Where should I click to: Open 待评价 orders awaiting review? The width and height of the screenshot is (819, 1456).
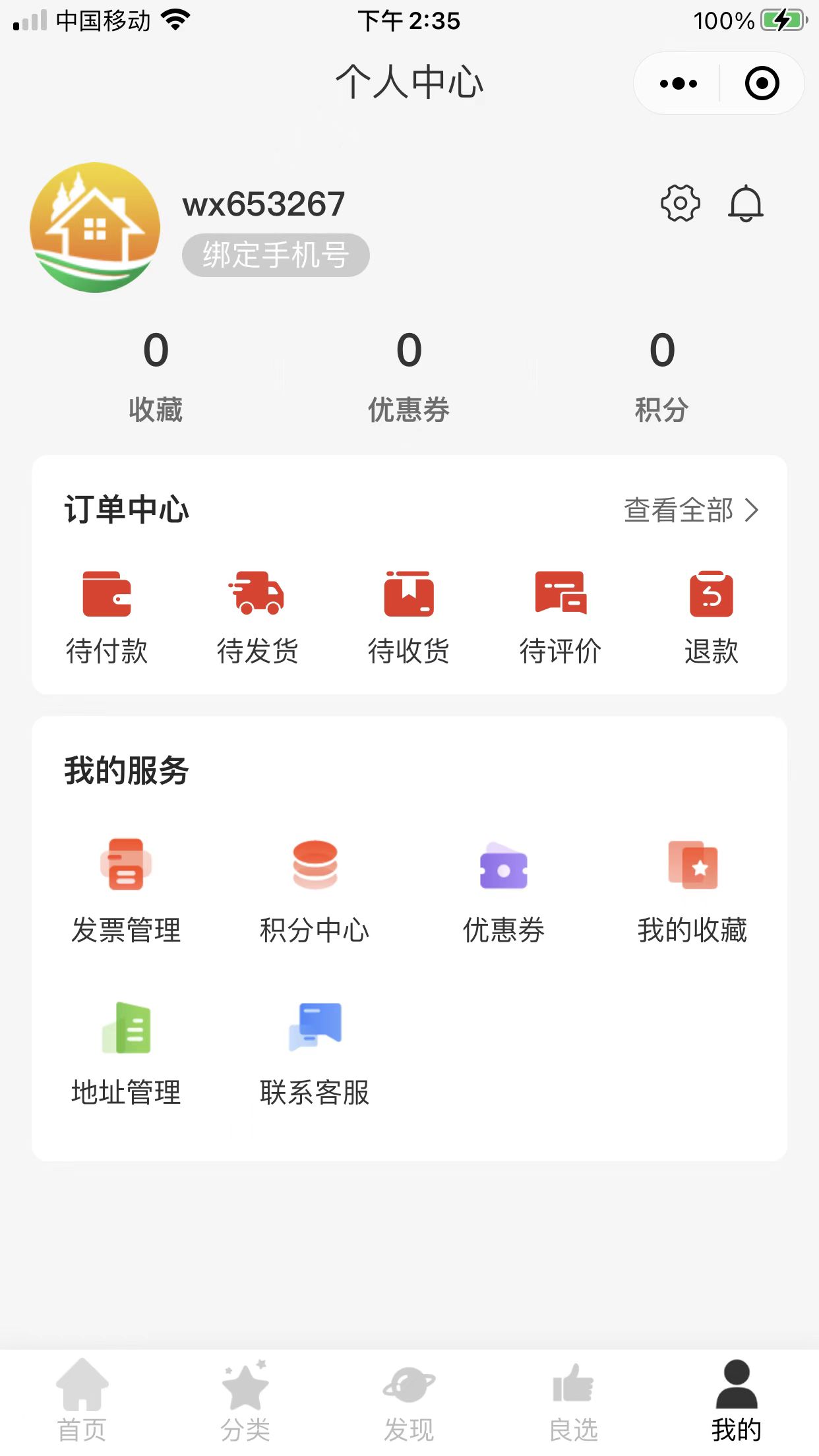coord(561,618)
